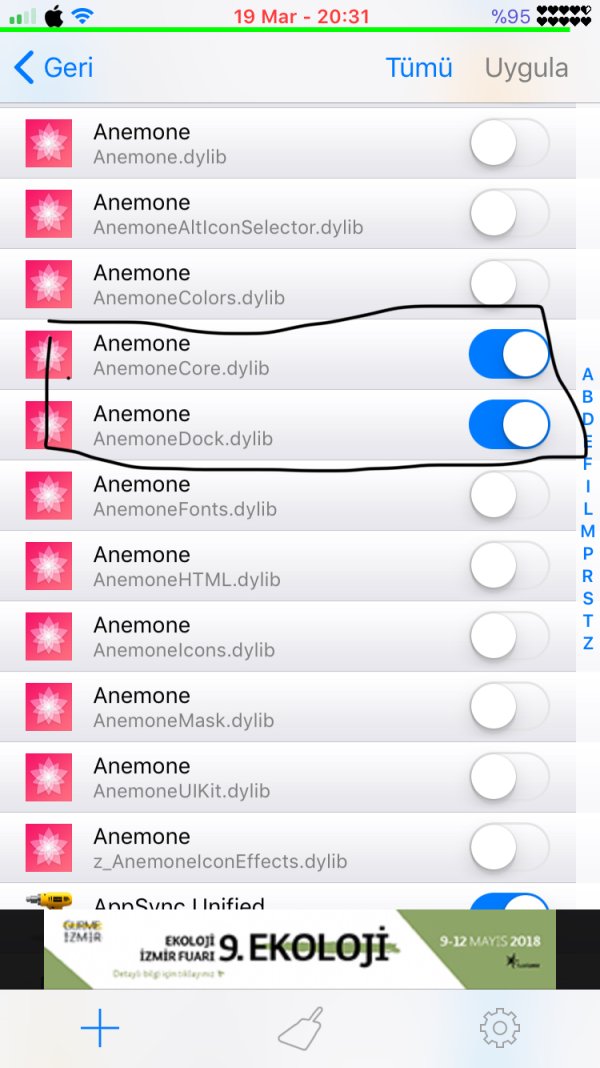The width and height of the screenshot is (600, 1068).
Task: Enable AnemoneFonts.dylib
Action: point(509,496)
